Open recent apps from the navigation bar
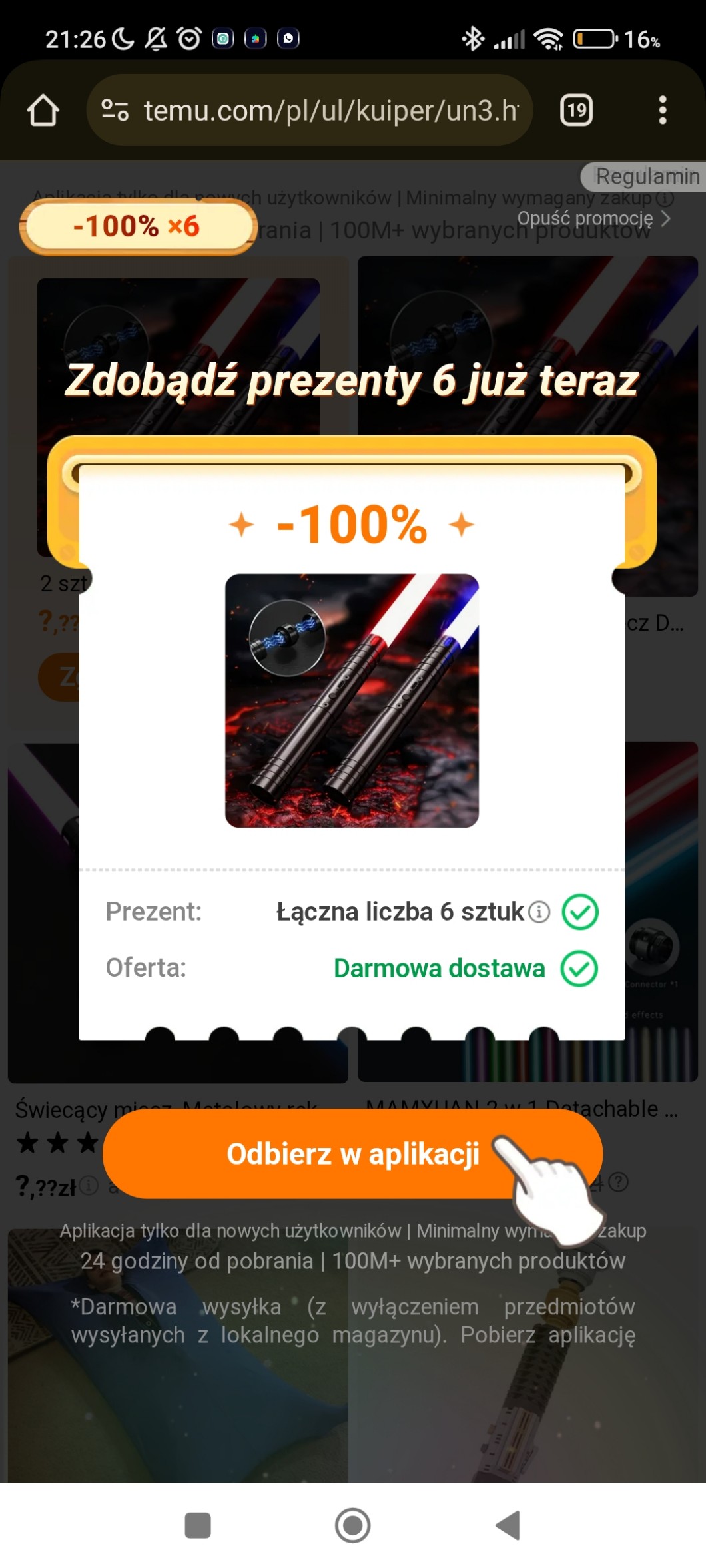The height and width of the screenshot is (1568, 706). point(198,1525)
